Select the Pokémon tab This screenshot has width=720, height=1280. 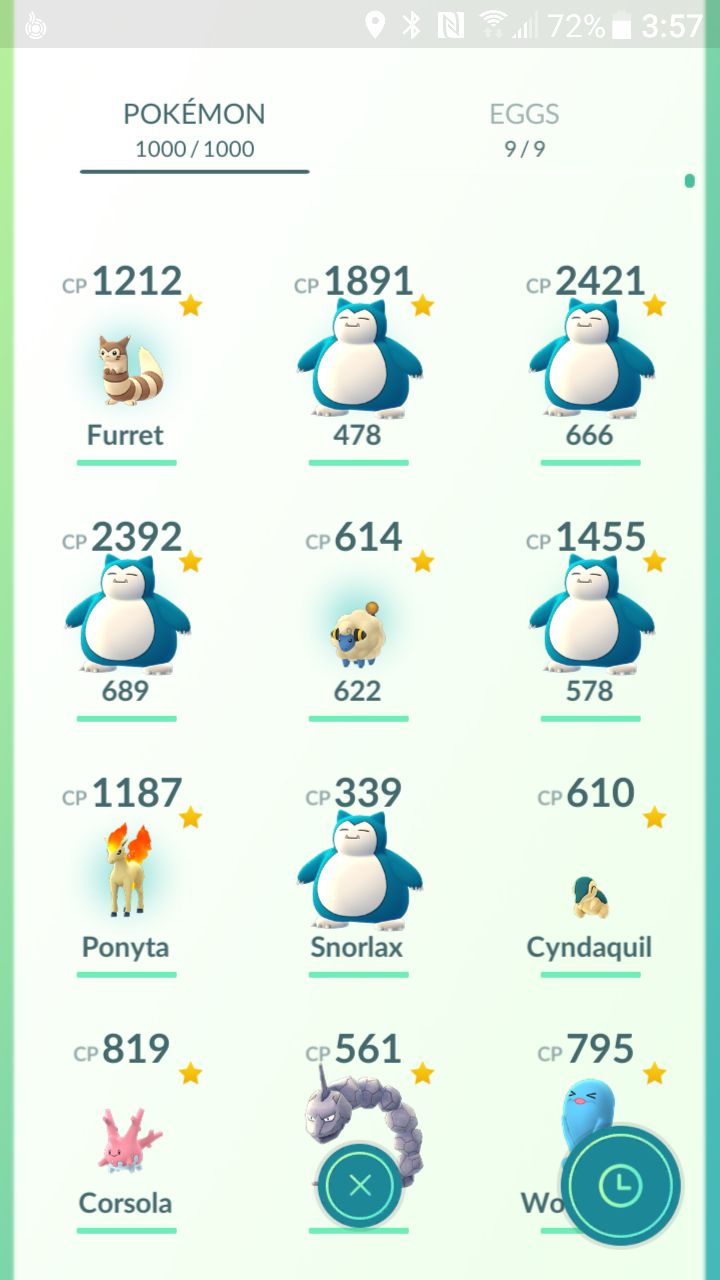[x=194, y=129]
